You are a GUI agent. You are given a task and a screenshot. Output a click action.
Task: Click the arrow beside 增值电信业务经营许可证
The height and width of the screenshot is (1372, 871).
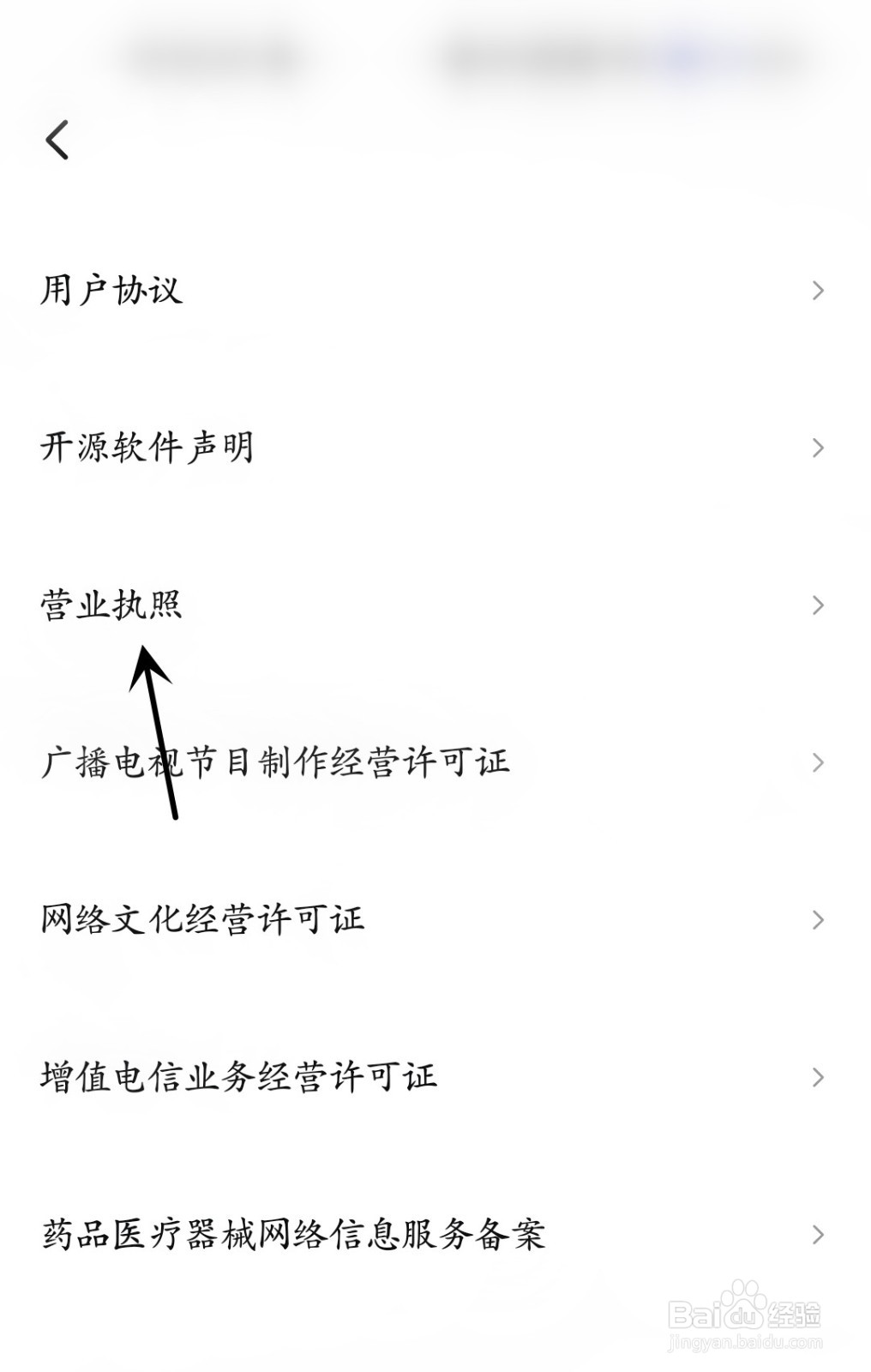(x=819, y=1076)
